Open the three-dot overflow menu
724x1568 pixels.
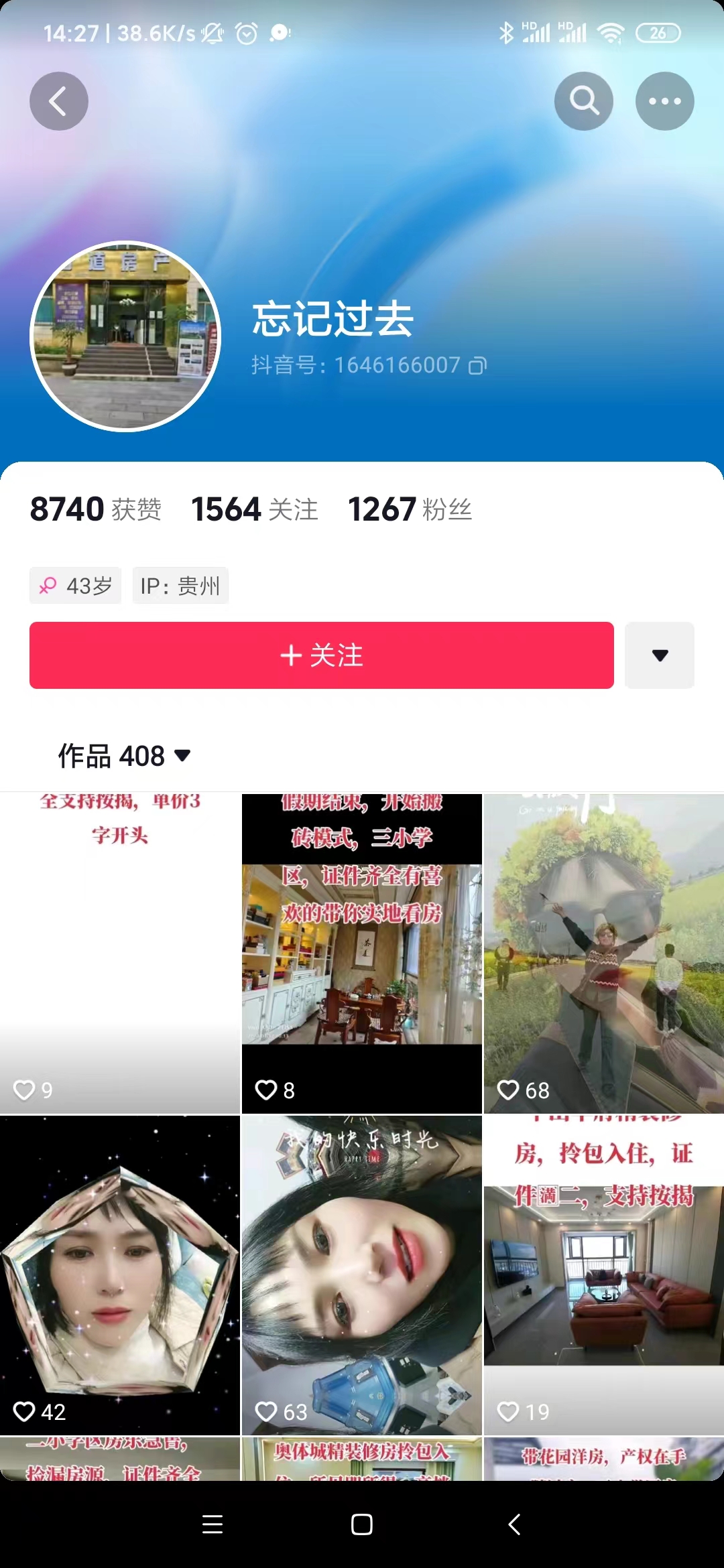point(664,101)
